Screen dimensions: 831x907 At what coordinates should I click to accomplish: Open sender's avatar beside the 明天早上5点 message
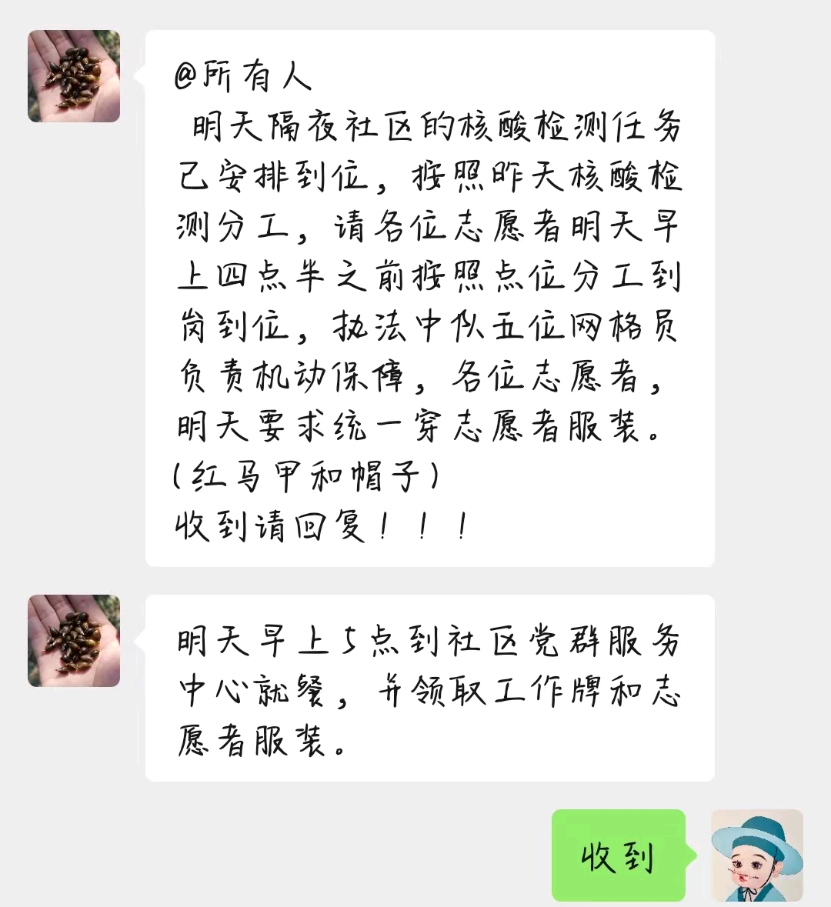[74, 641]
